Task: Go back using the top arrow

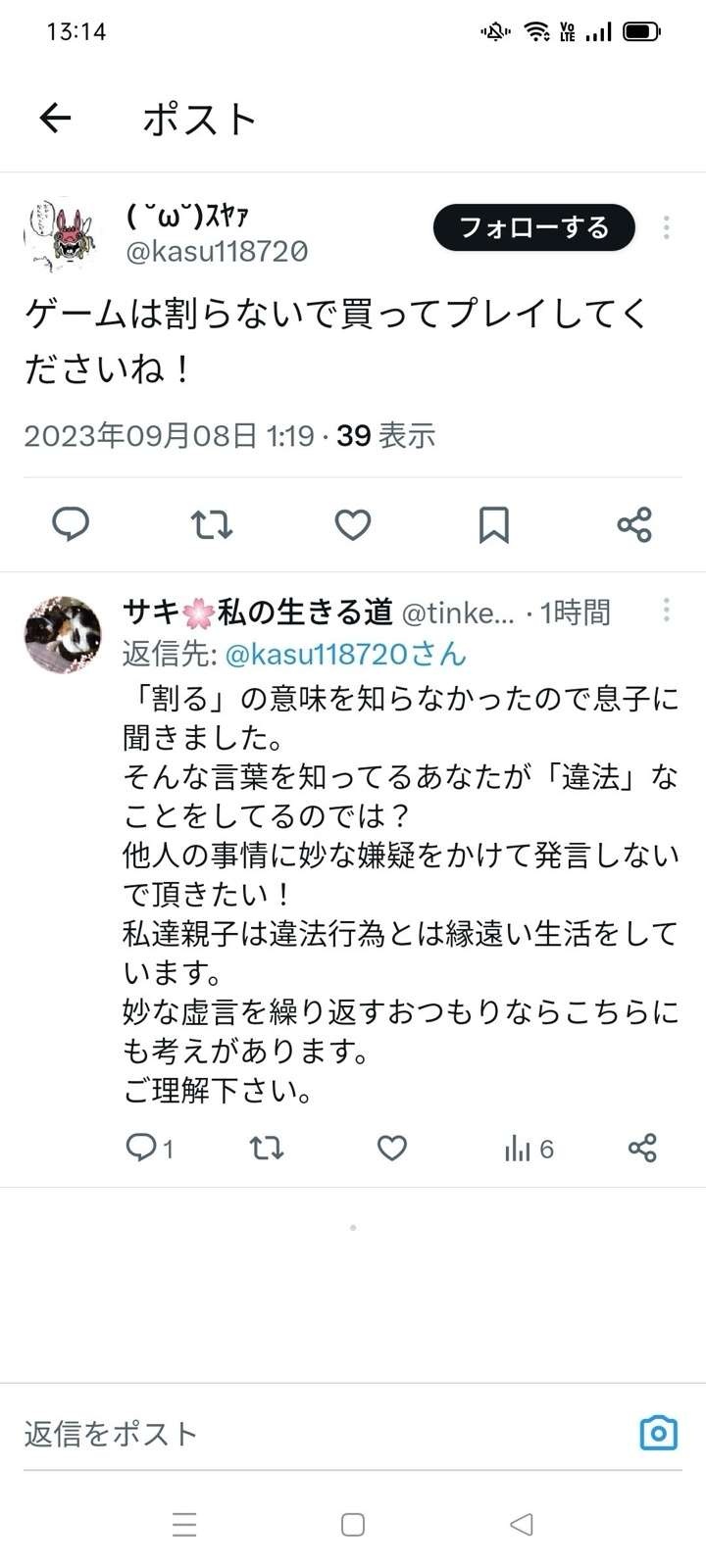Action: click(x=55, y=119)
